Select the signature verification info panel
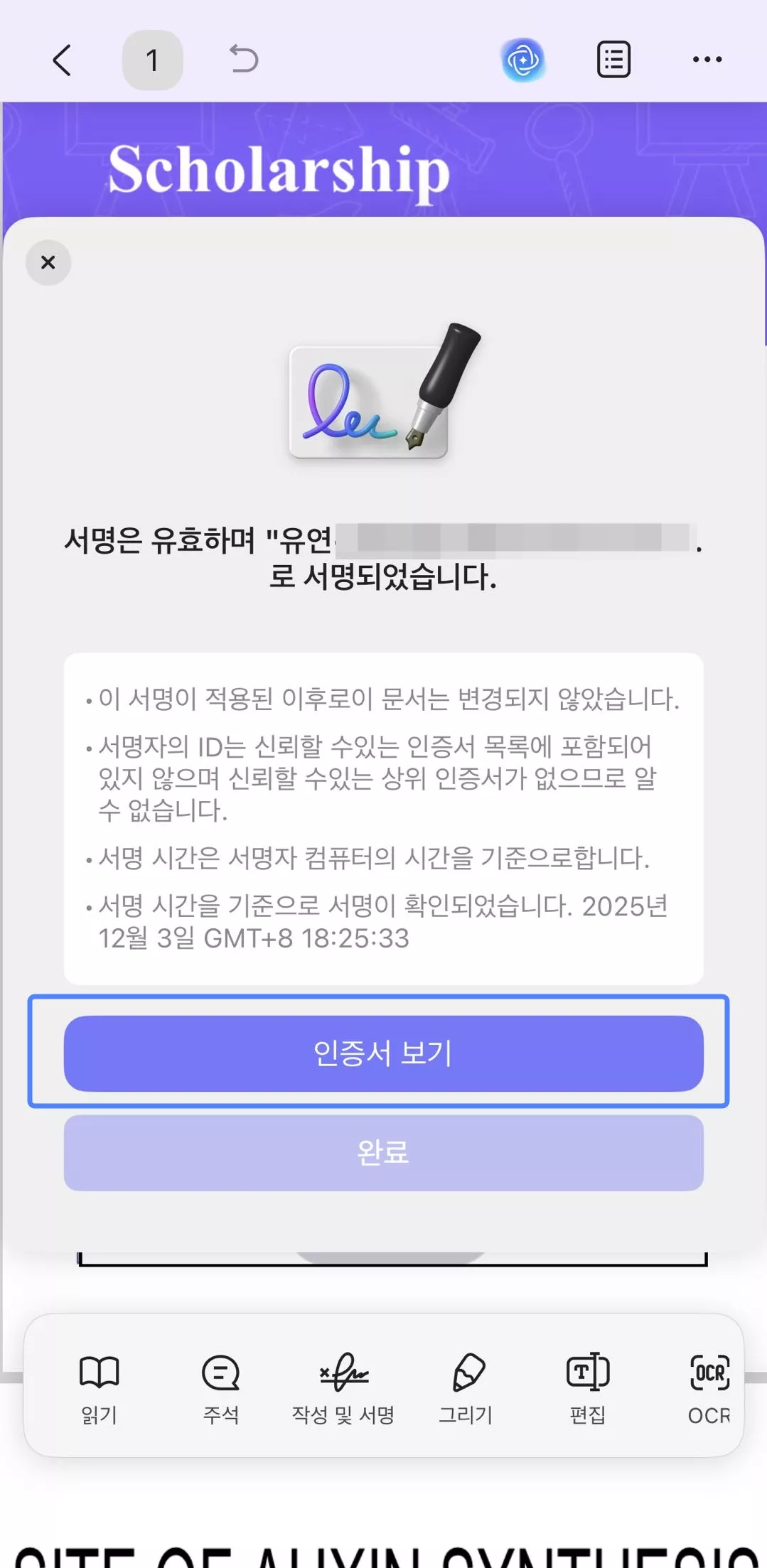This screenshot has width=767, height=1568. tap(383, 817)
